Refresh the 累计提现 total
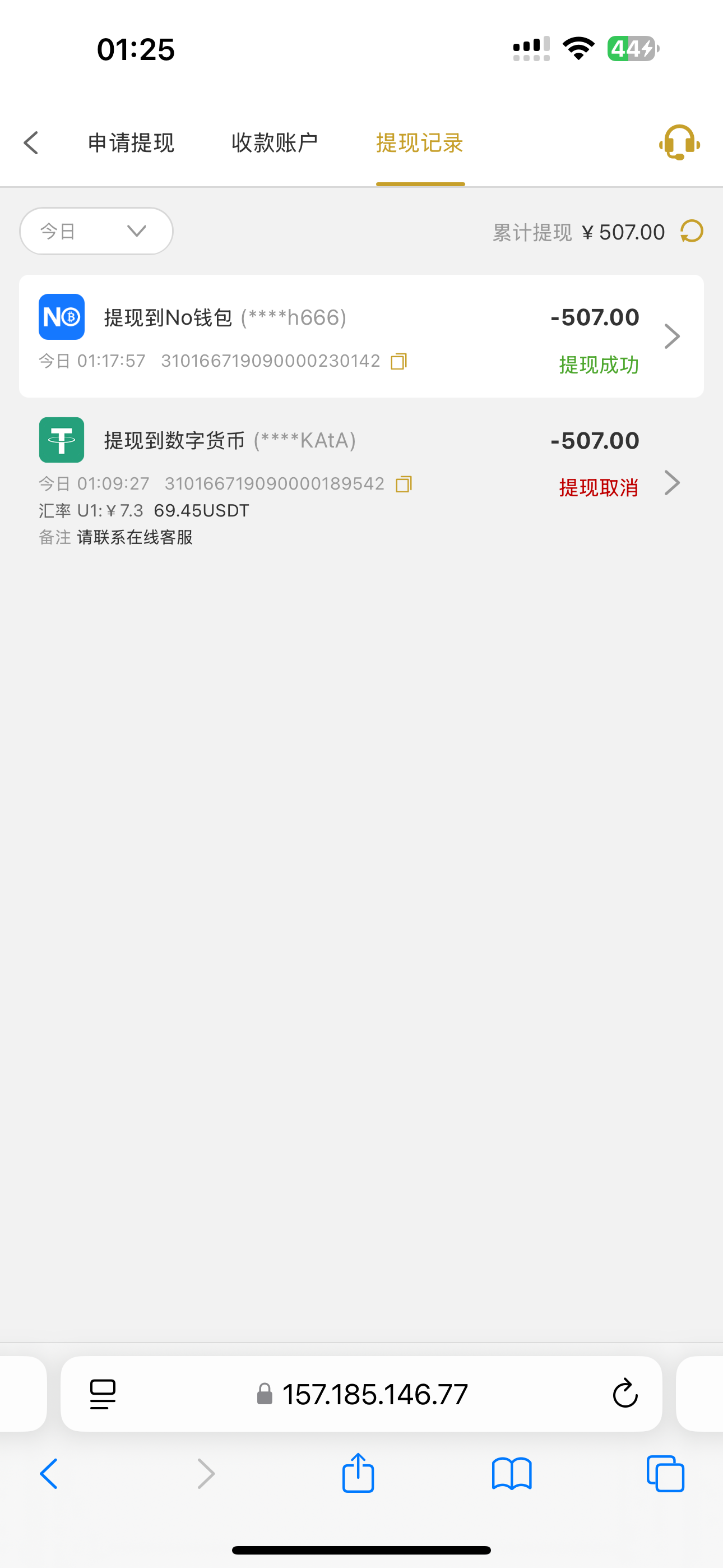 click(692, 231)
